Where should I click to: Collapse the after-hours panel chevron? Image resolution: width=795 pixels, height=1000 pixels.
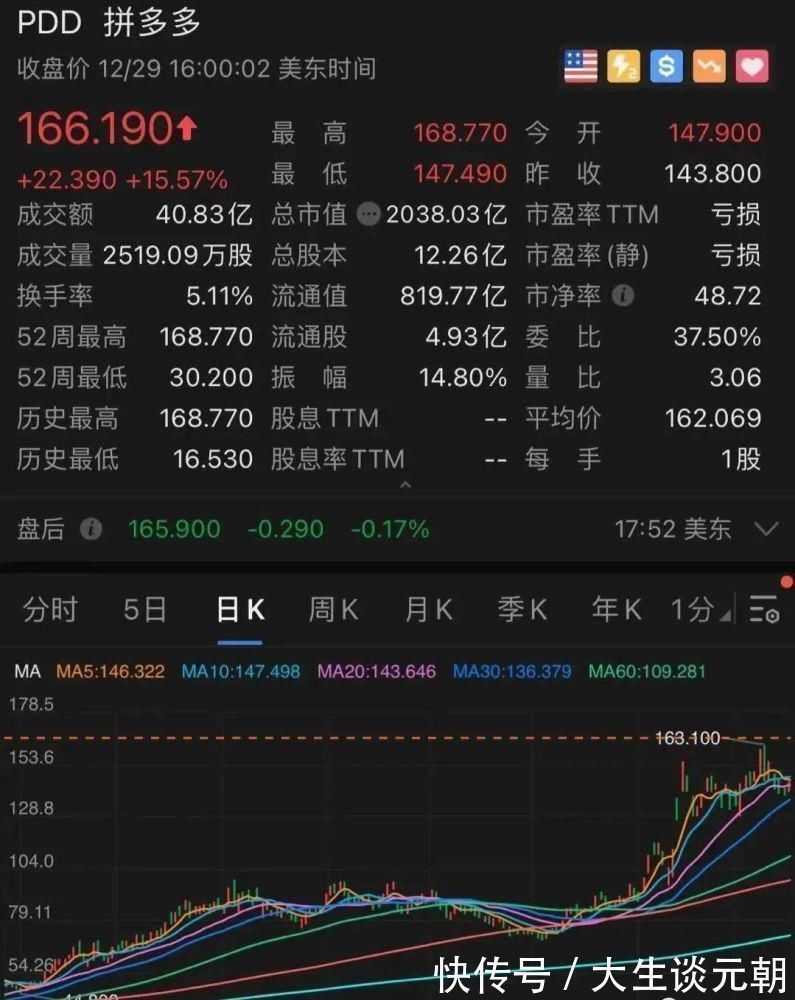click(765, 530)
